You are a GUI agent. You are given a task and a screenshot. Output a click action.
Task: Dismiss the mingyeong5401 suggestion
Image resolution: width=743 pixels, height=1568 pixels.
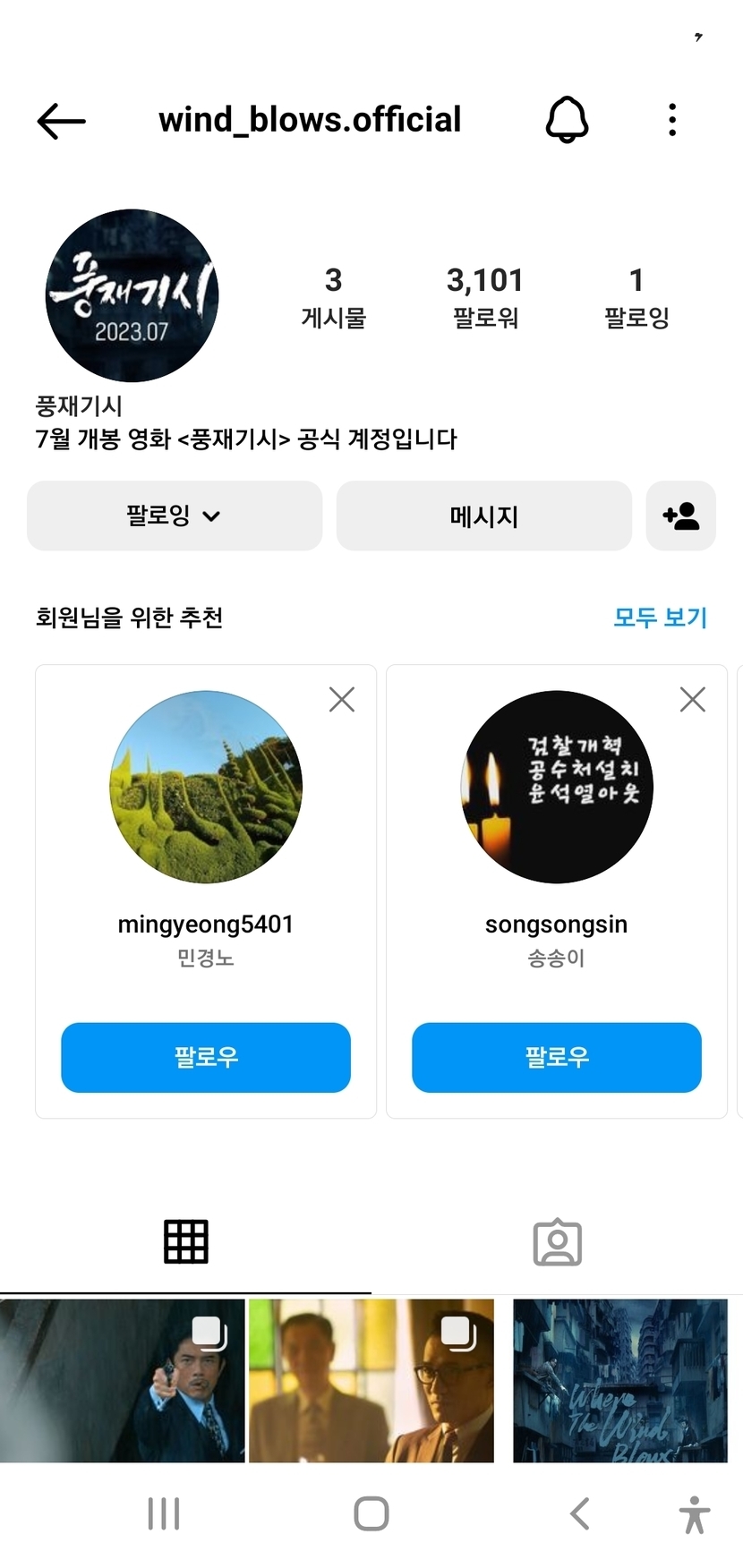[x=342, y=699]
